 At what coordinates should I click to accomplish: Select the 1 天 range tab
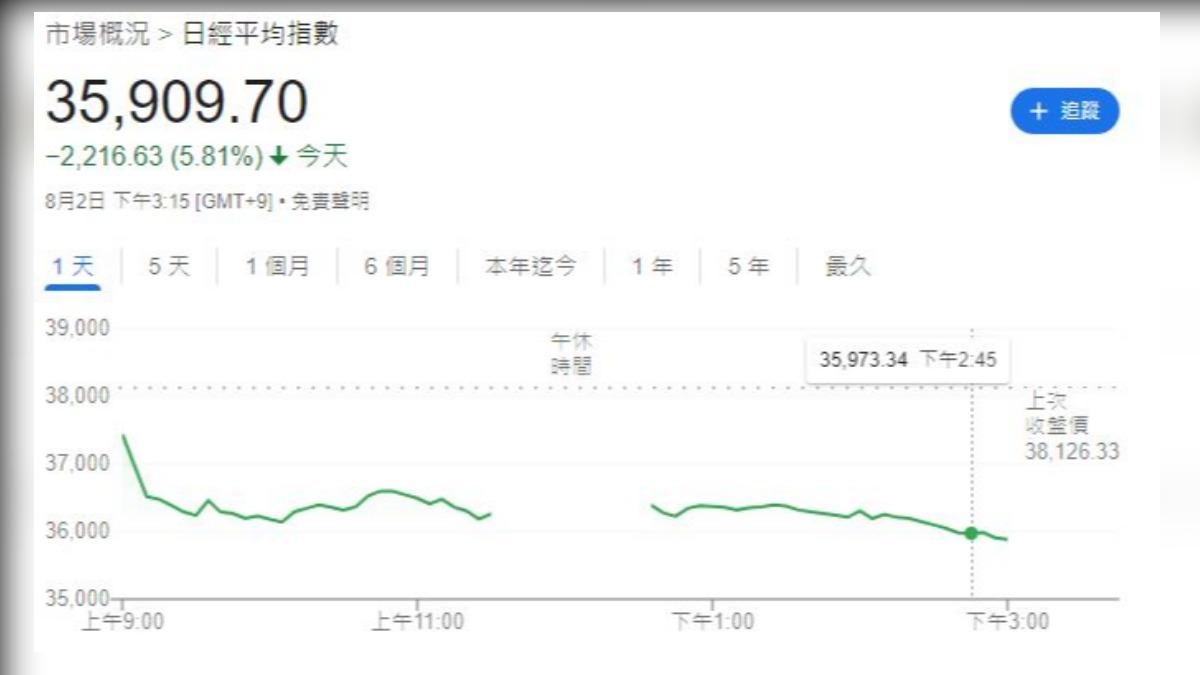[72, 267]
